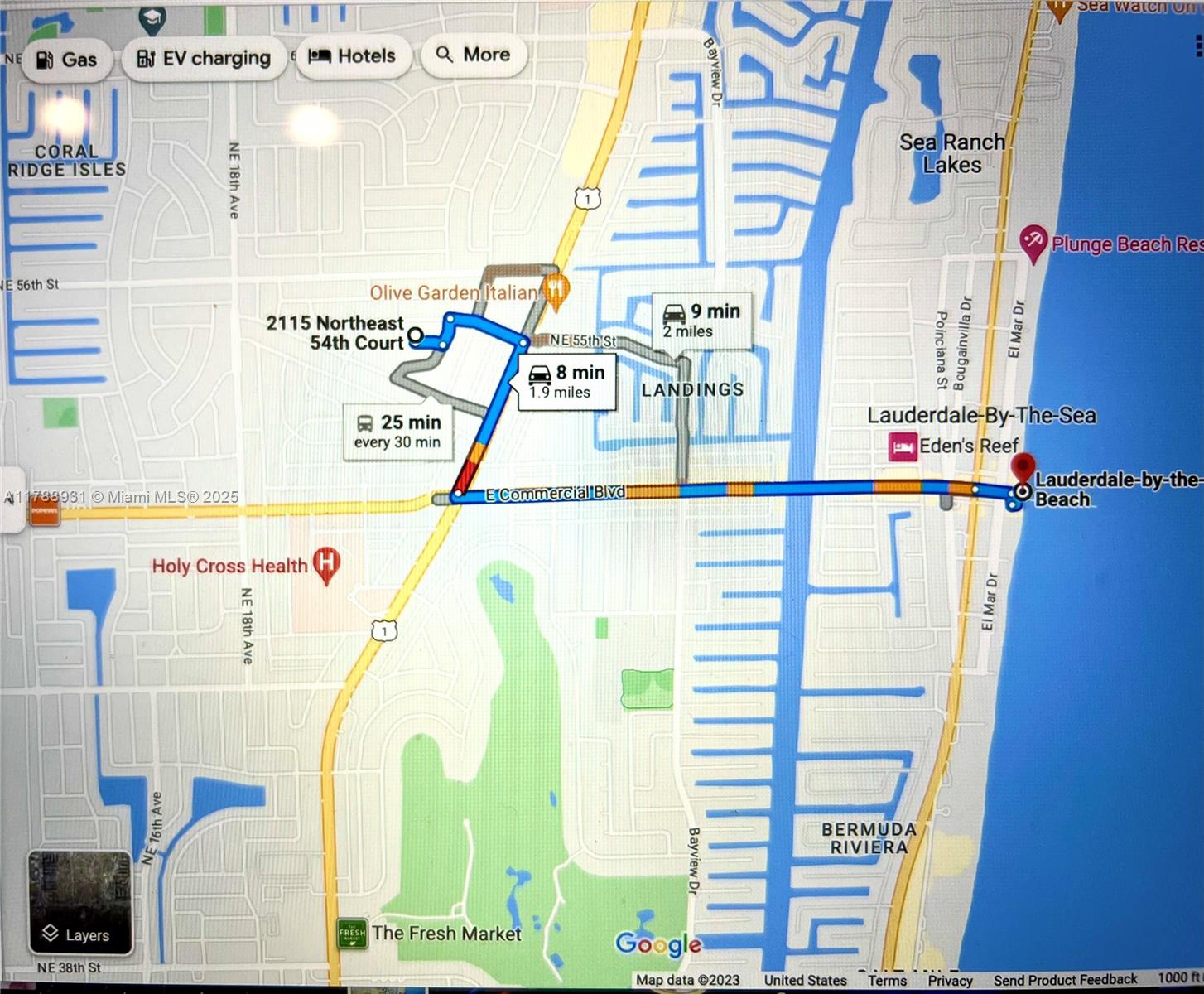Image resolution: width=1204 pixels, height=994 pixels.
Task: Choose the 9 min alternate driving route
Action: coord(702,320)
